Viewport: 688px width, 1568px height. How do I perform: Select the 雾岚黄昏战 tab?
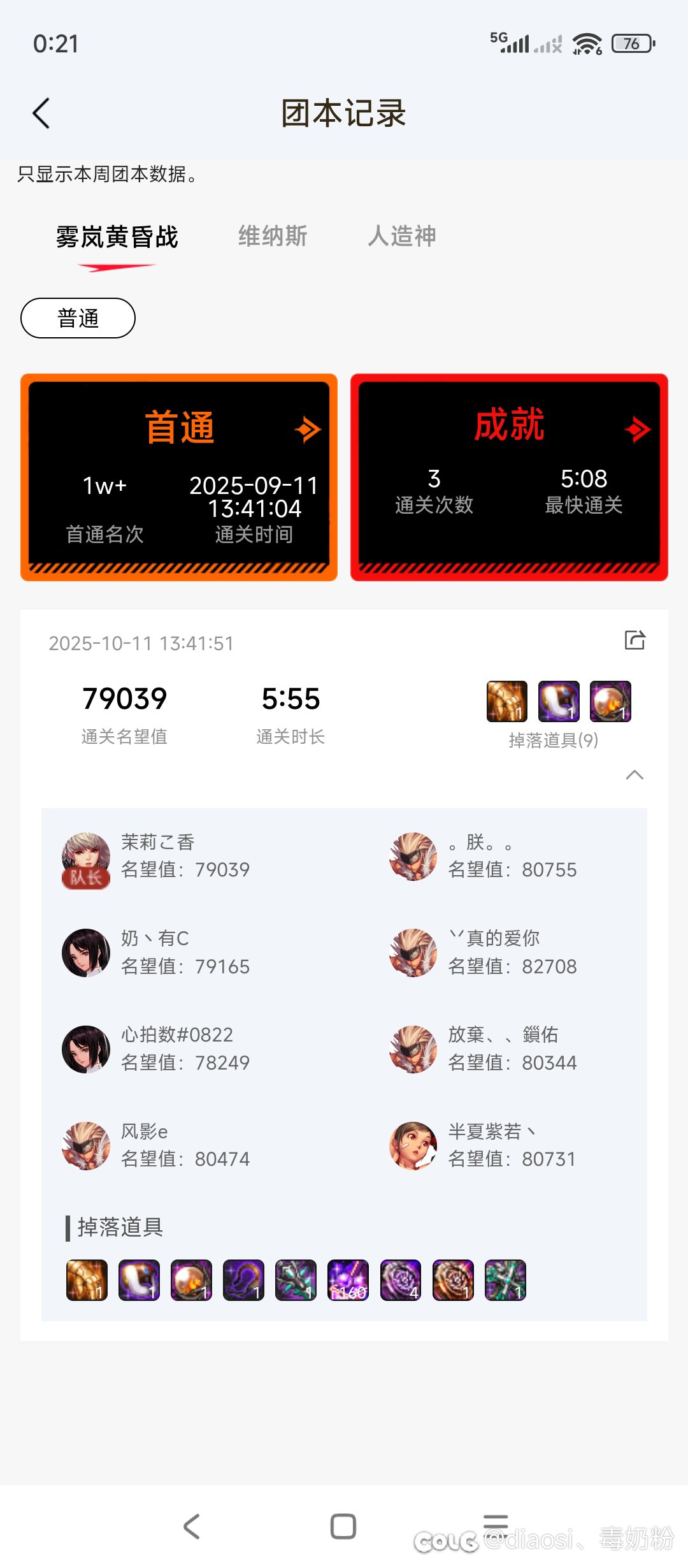117,237
